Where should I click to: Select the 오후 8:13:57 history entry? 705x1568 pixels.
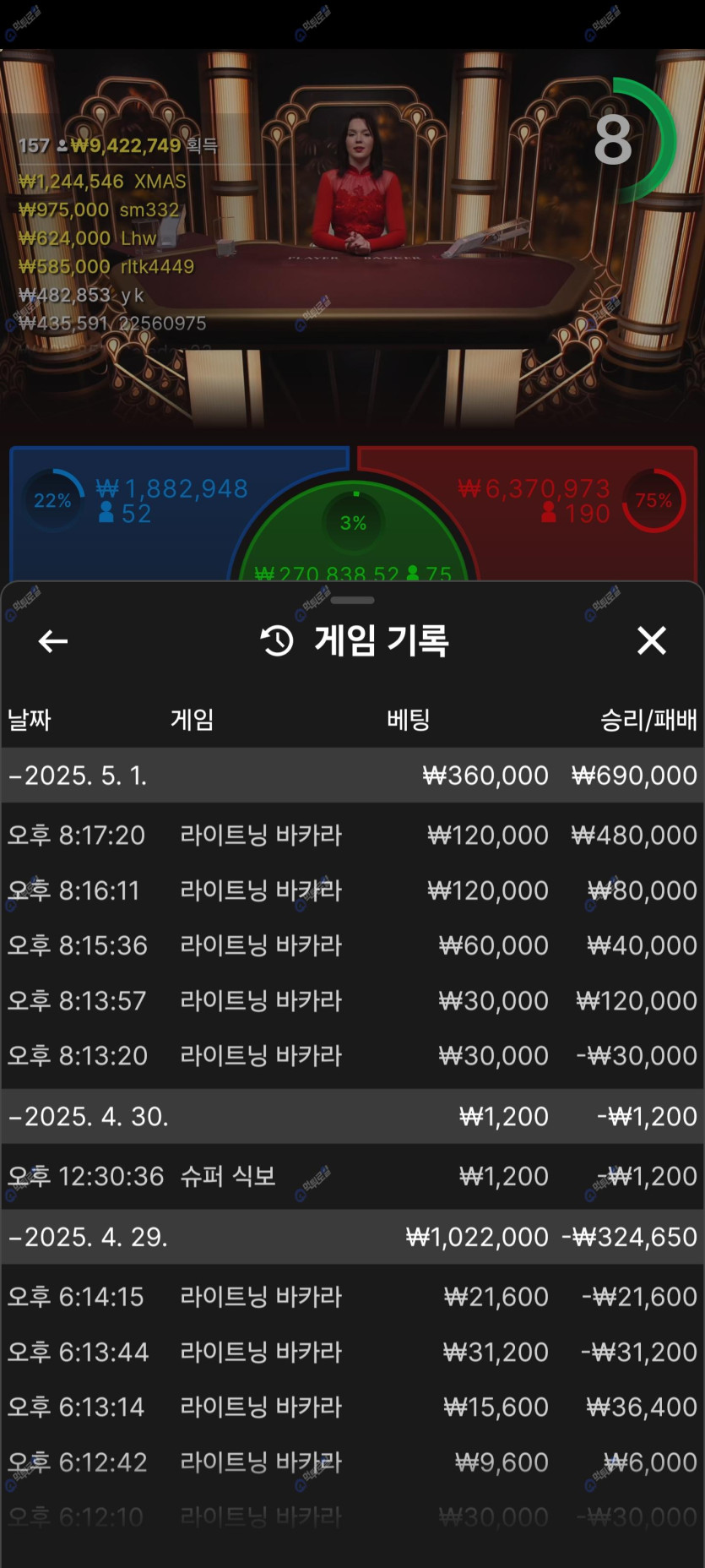pyautogui.click(x=352, y=1001)
